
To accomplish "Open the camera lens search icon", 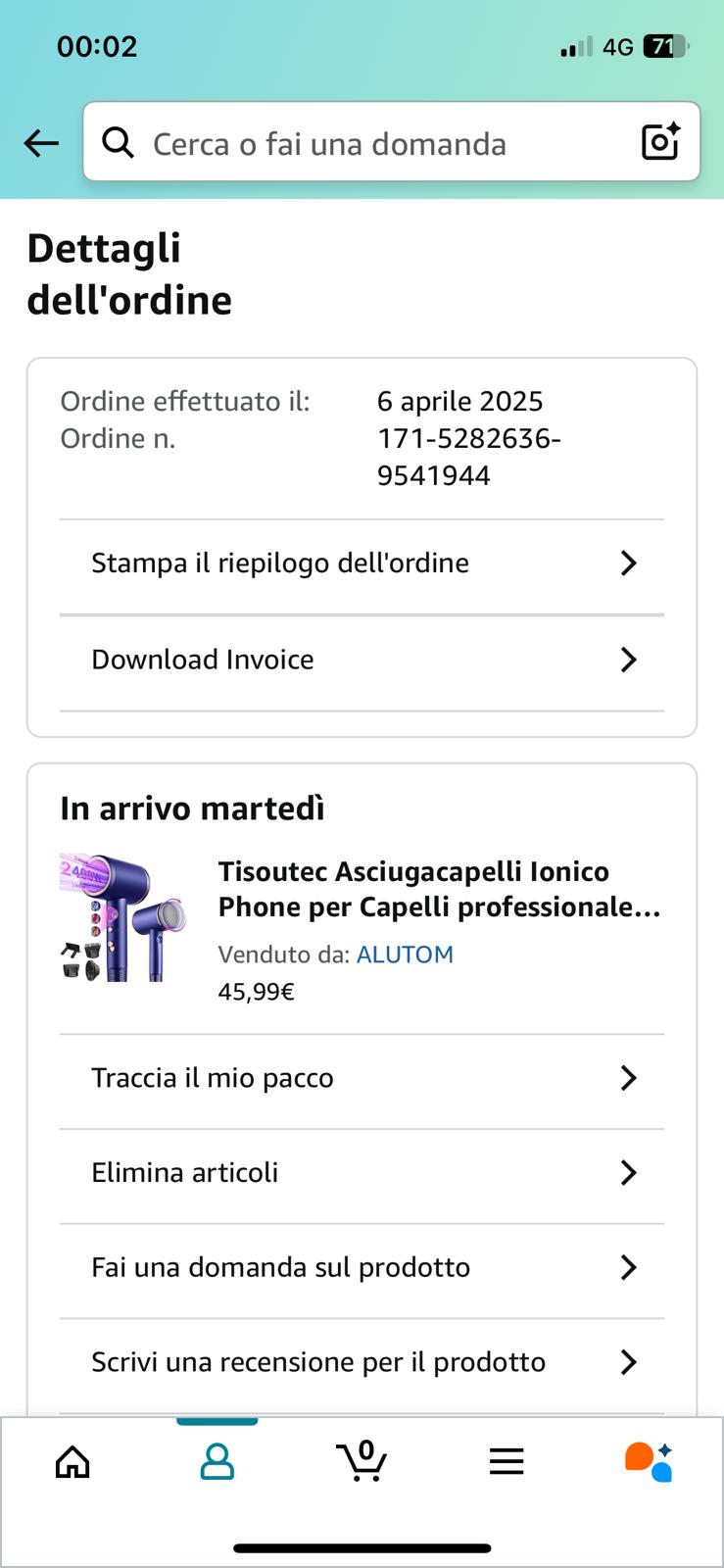I will point(660,142).
